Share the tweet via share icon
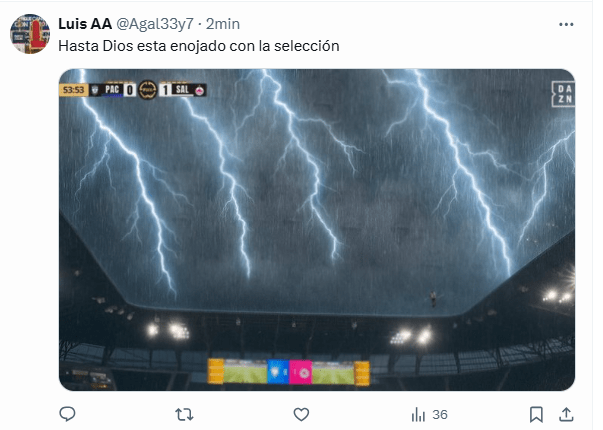The height and width of the screenshot is (430, 603). pos(566,414)
